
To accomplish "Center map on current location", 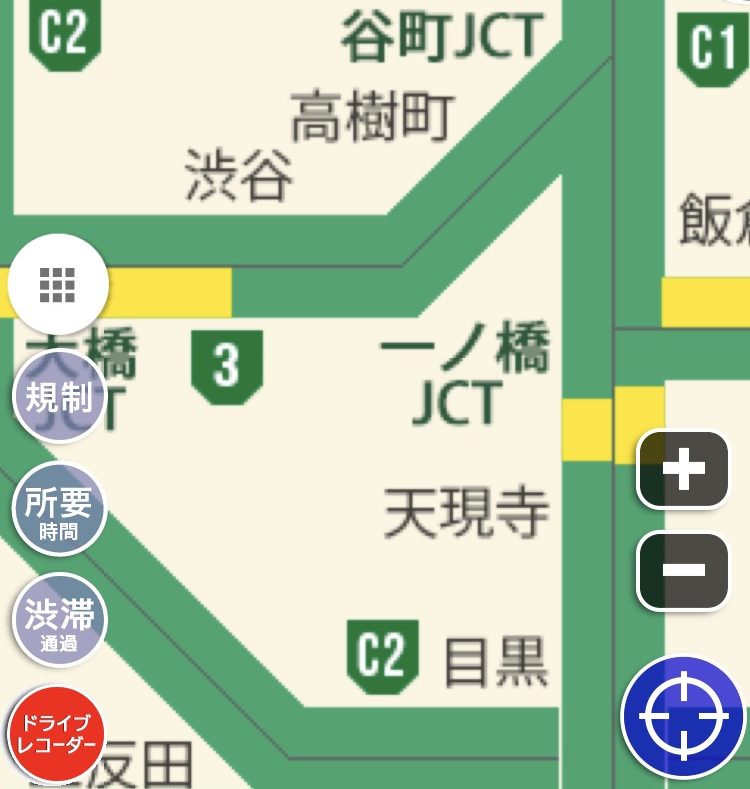I will [684, 717].
